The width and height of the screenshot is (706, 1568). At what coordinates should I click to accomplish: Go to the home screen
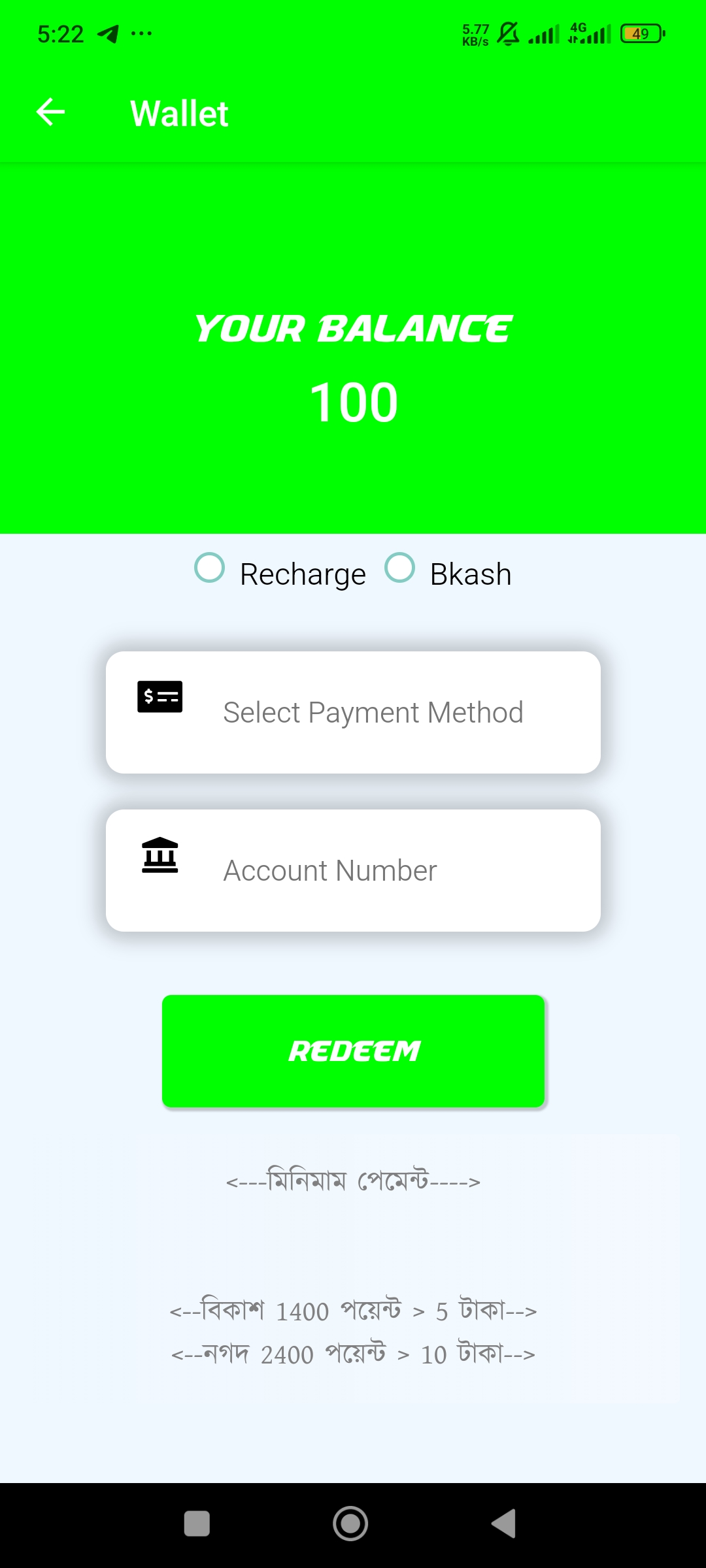coord(350,1524)
